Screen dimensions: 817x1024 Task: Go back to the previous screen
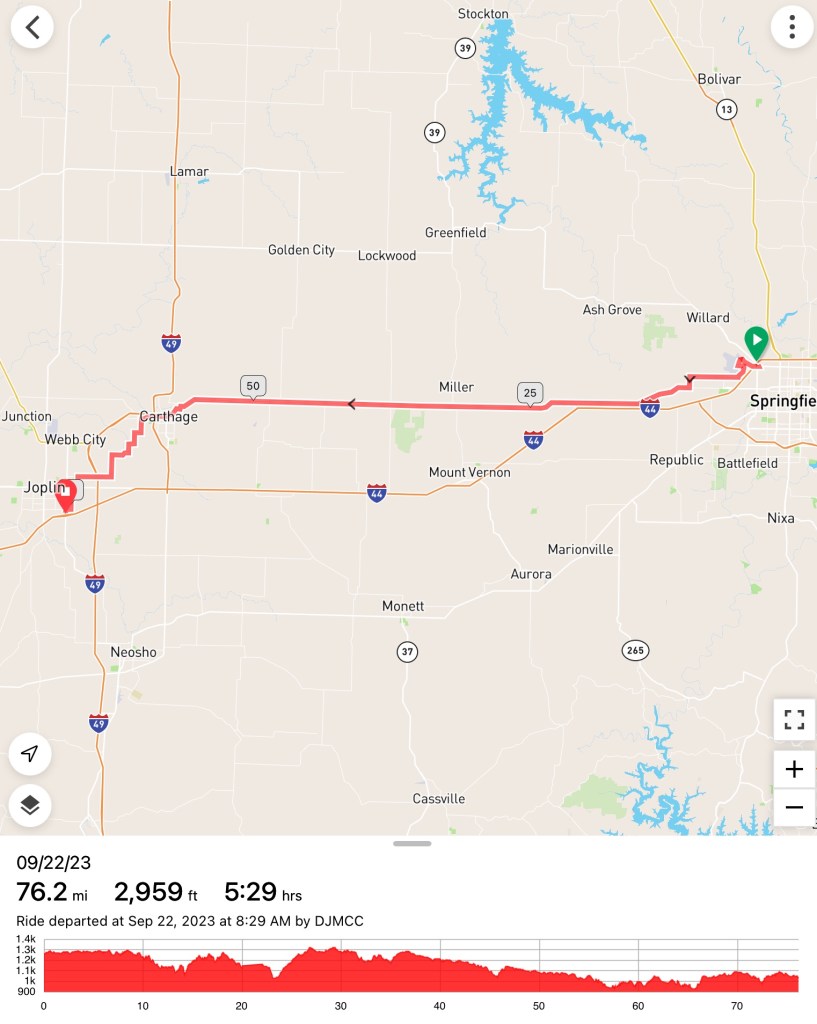(33, 27)
